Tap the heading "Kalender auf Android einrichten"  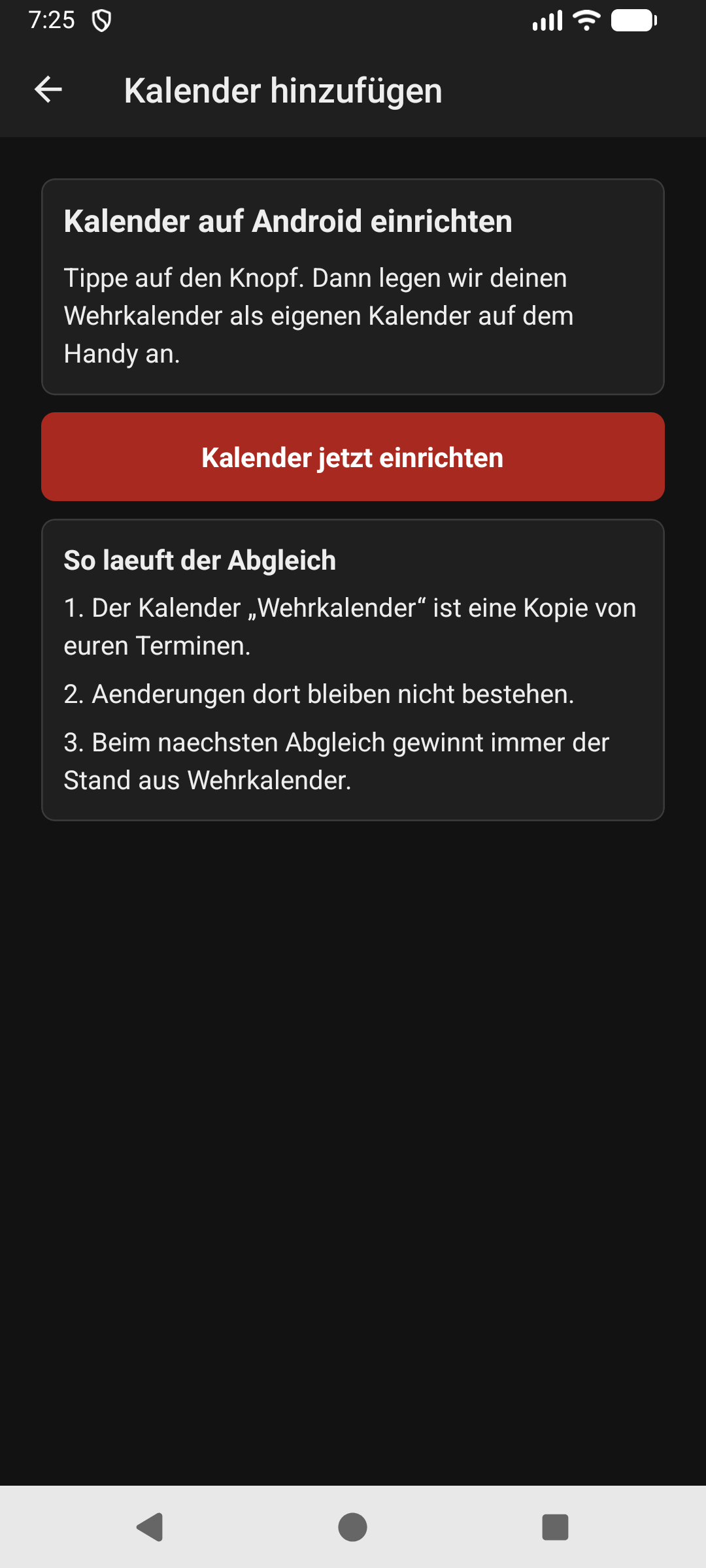click(x=288, y=221)
